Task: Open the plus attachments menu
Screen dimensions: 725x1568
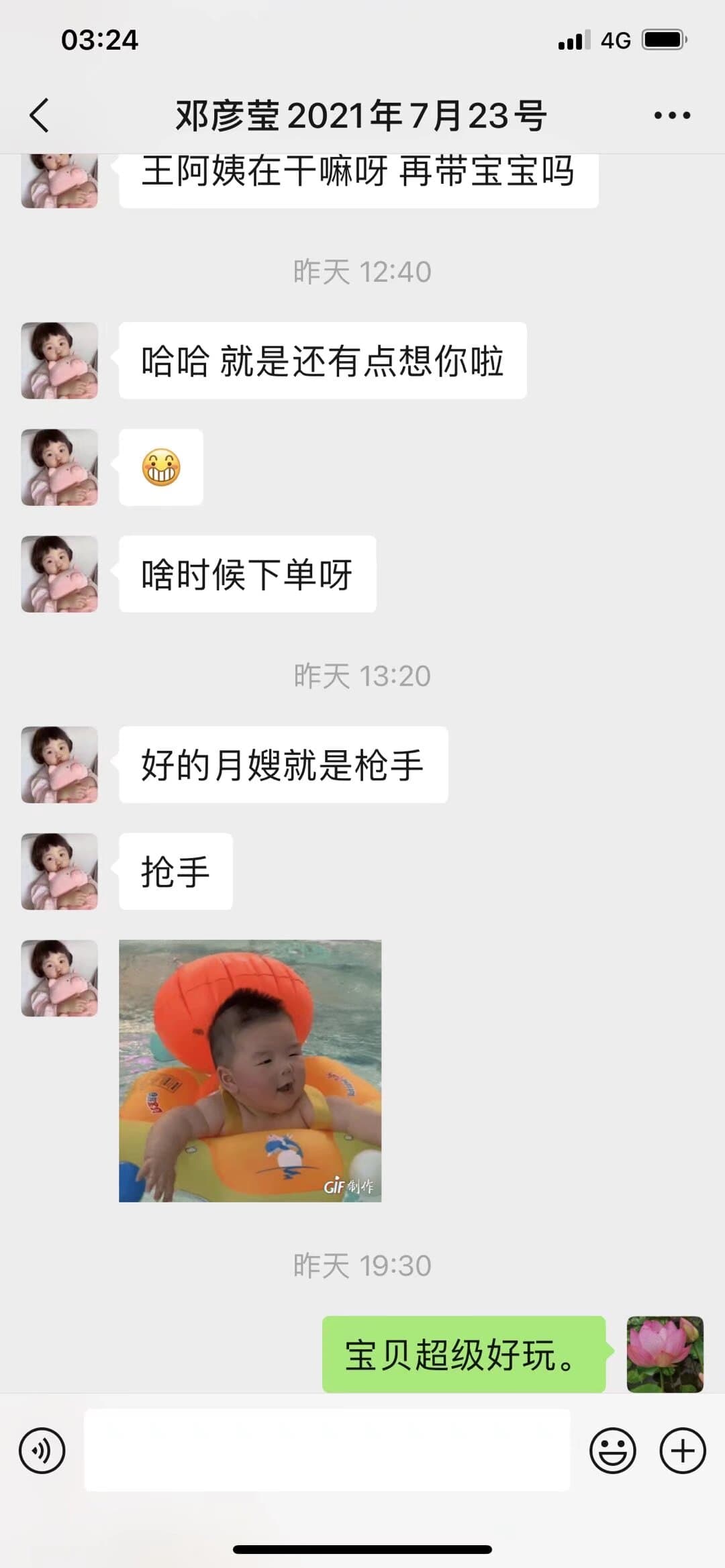Action: tap(683, 1451)
